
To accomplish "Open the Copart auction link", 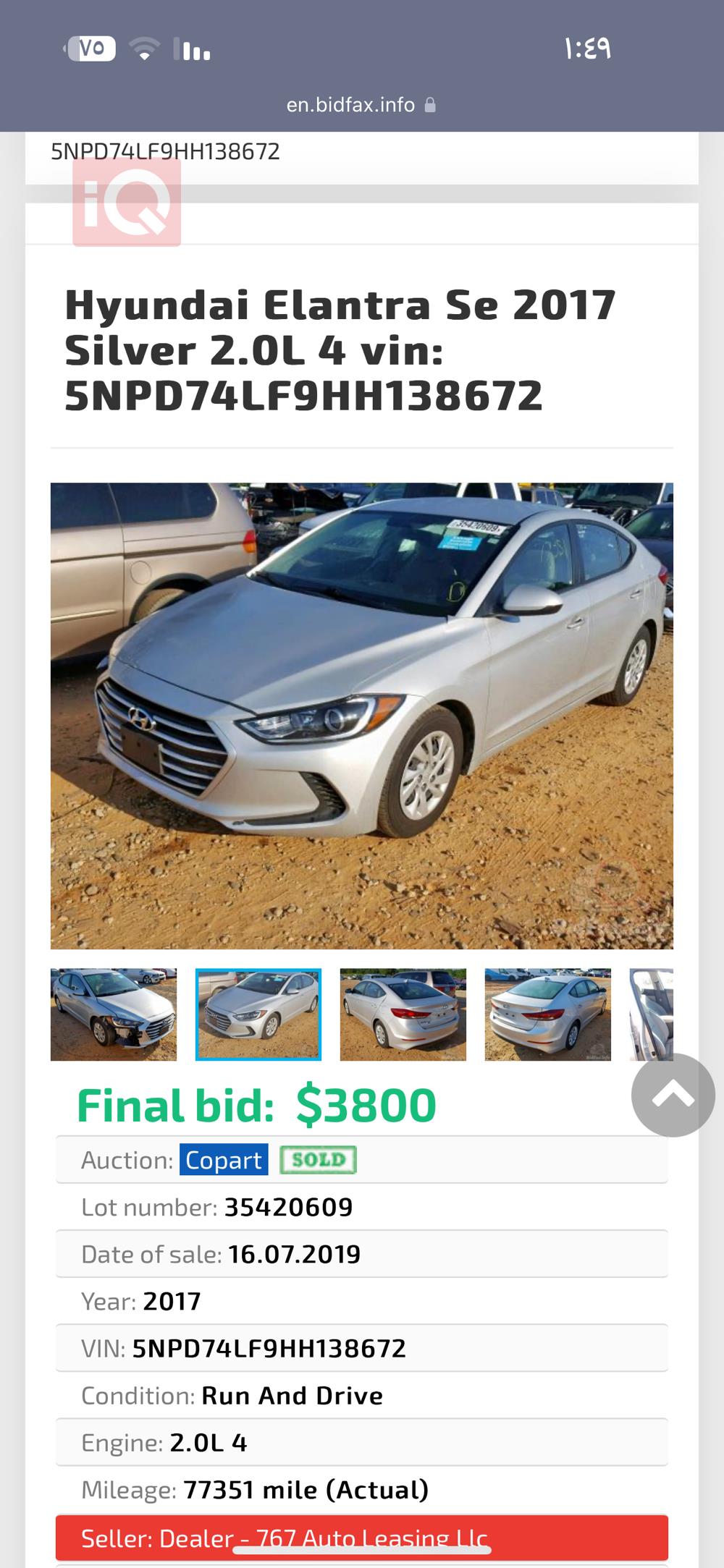I will point(224,1160).
